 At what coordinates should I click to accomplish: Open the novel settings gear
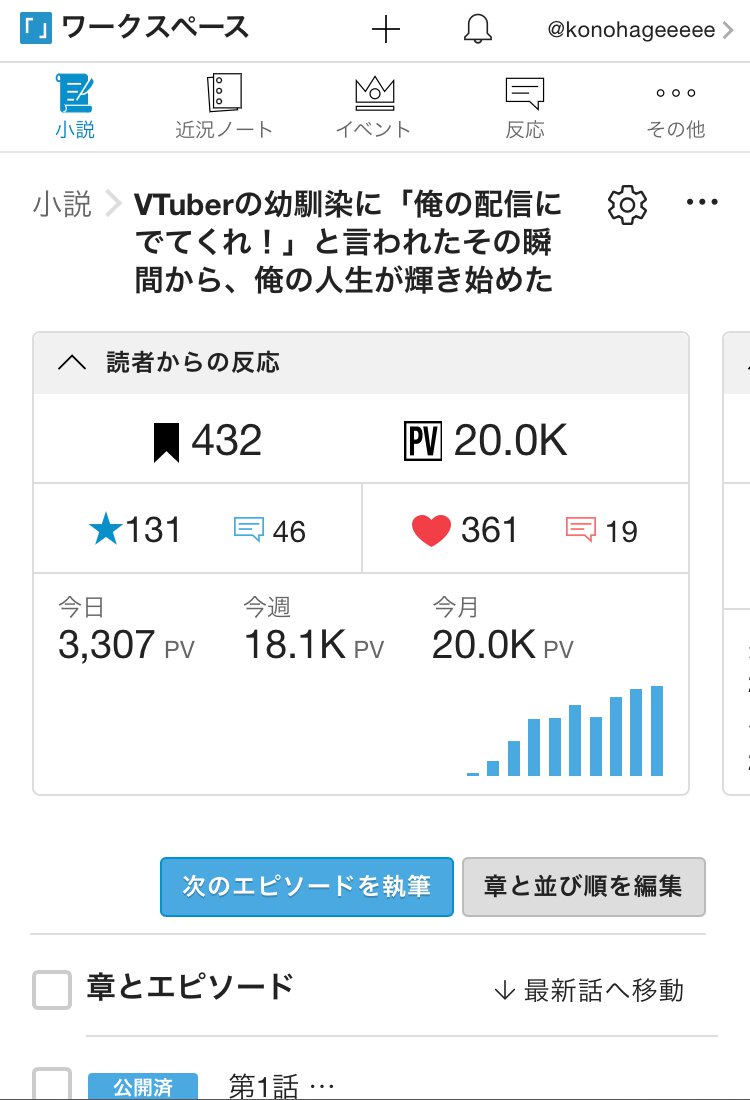point(627,204)
